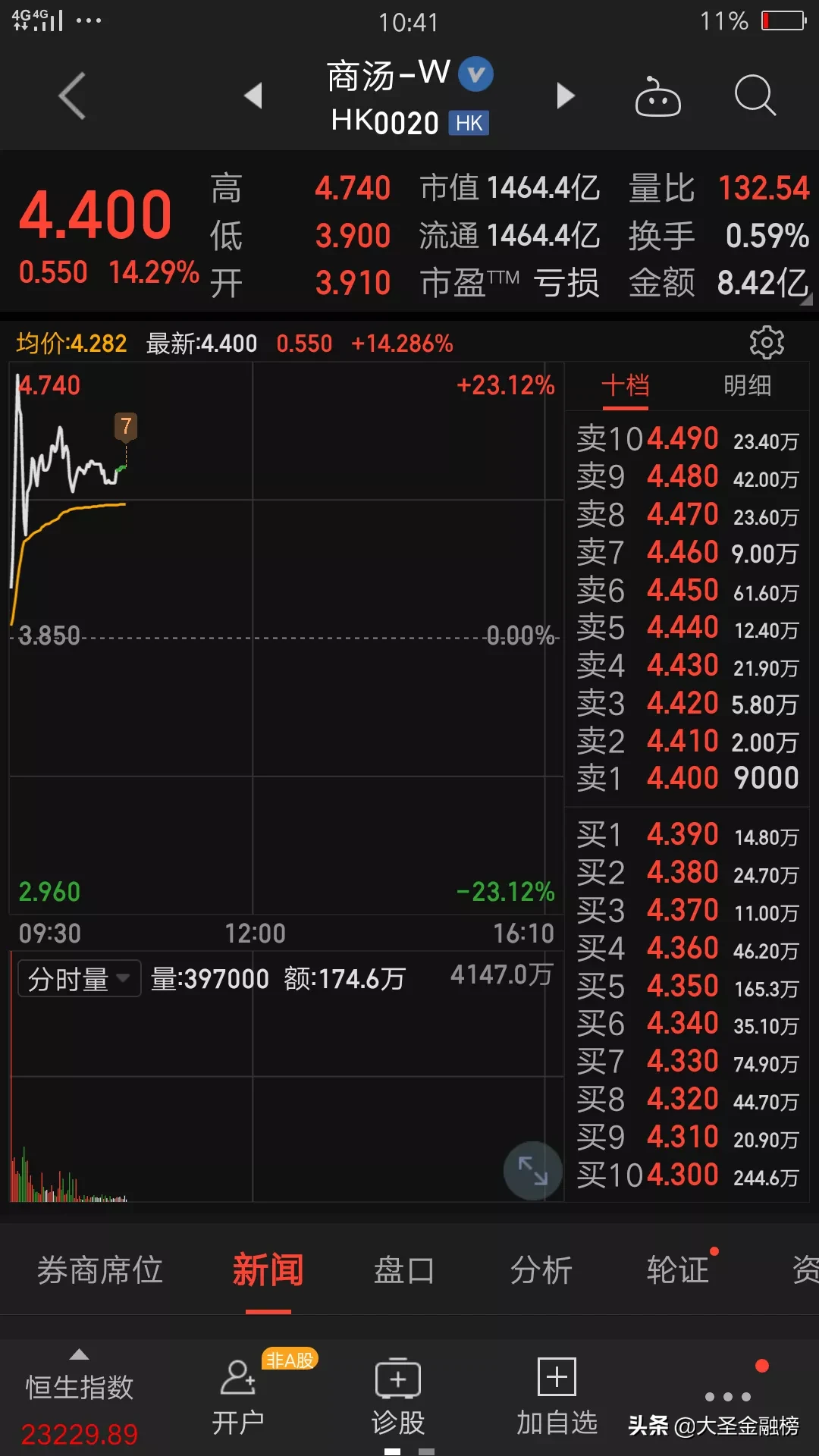Viewport: 819px width, 1456px height.
Task: Select the 新闻 tab
Action: tap(268, 1270)
